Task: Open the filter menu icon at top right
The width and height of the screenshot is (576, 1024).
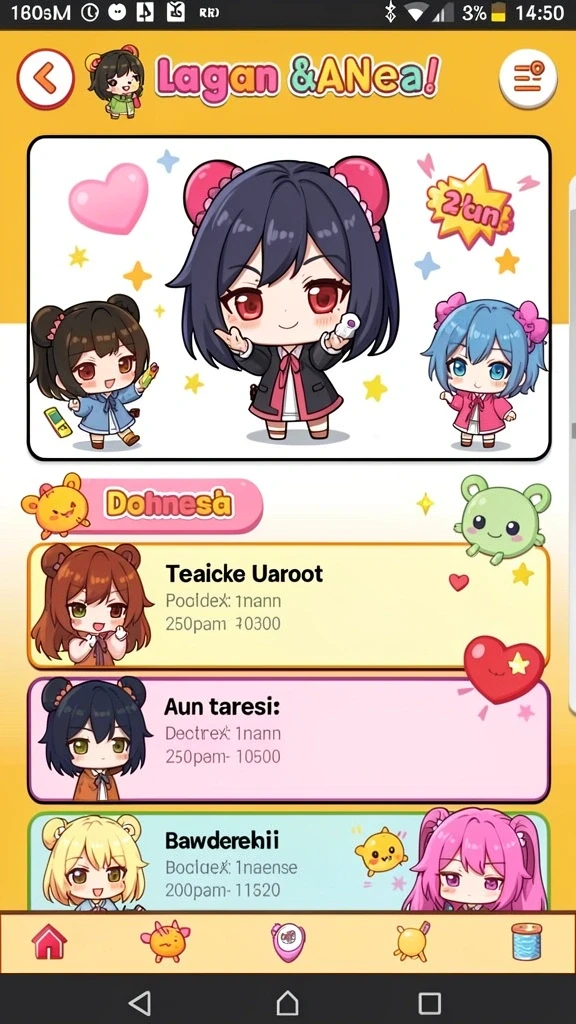Action: coord(528,79)
